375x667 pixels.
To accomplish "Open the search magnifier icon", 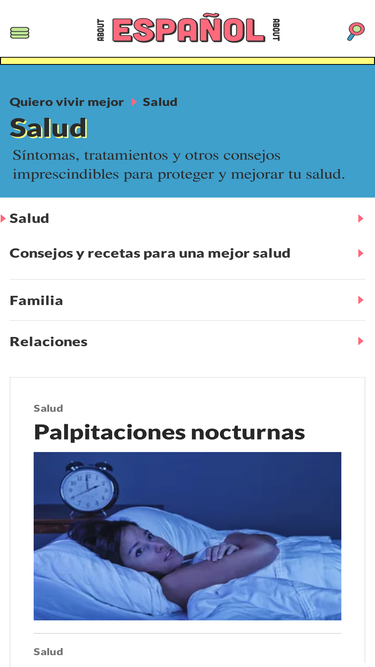I will [356, 31].
